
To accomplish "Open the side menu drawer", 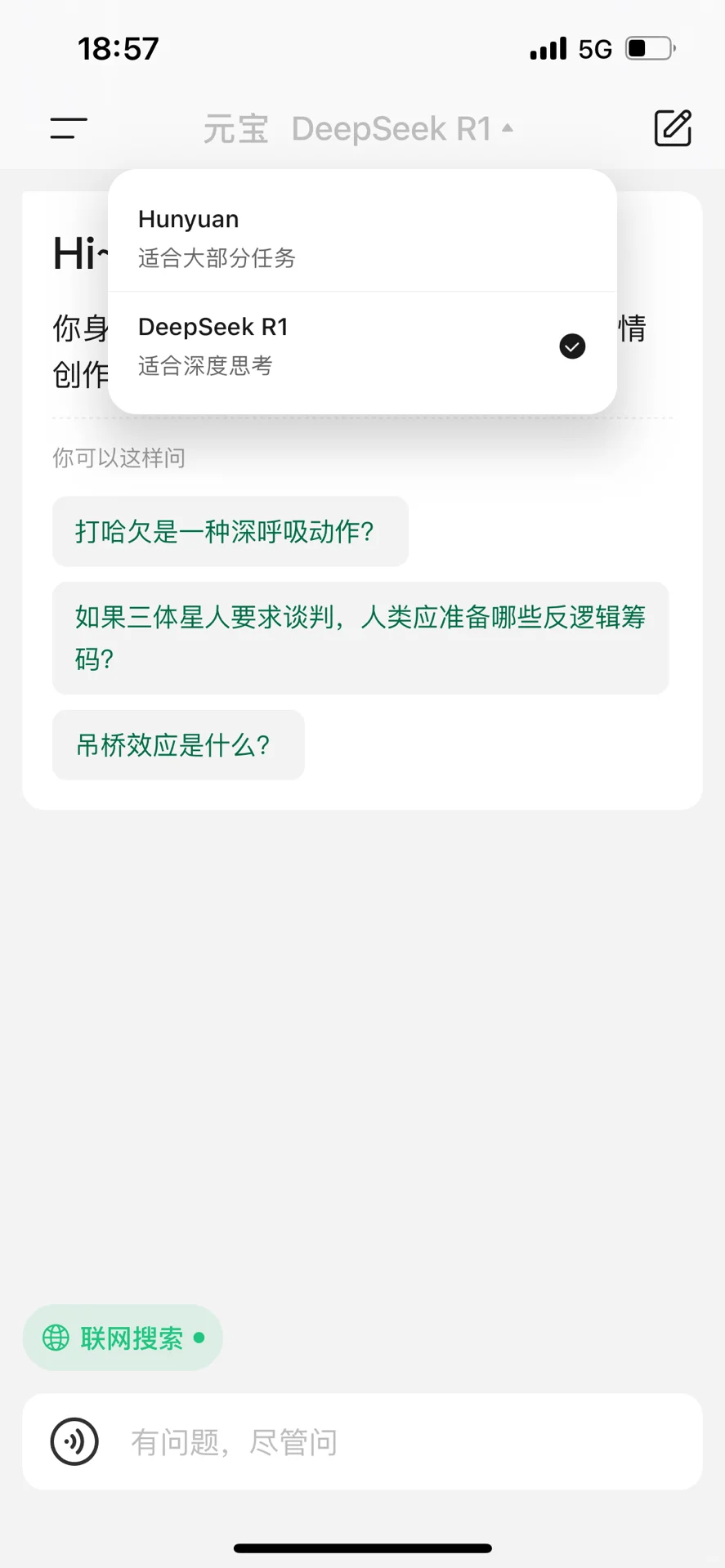I will [69, 128].
